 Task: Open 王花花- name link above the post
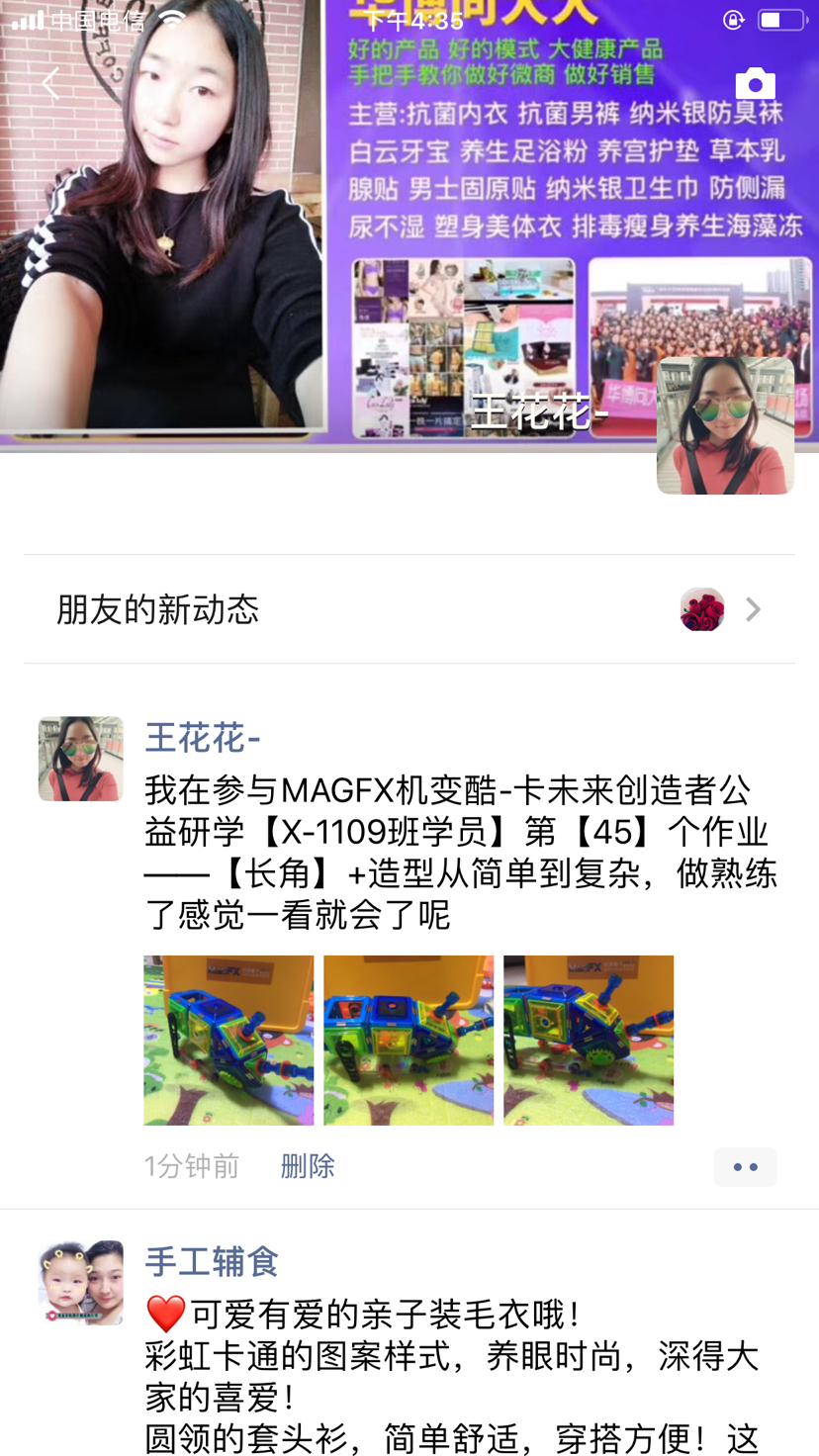[203, 737]
